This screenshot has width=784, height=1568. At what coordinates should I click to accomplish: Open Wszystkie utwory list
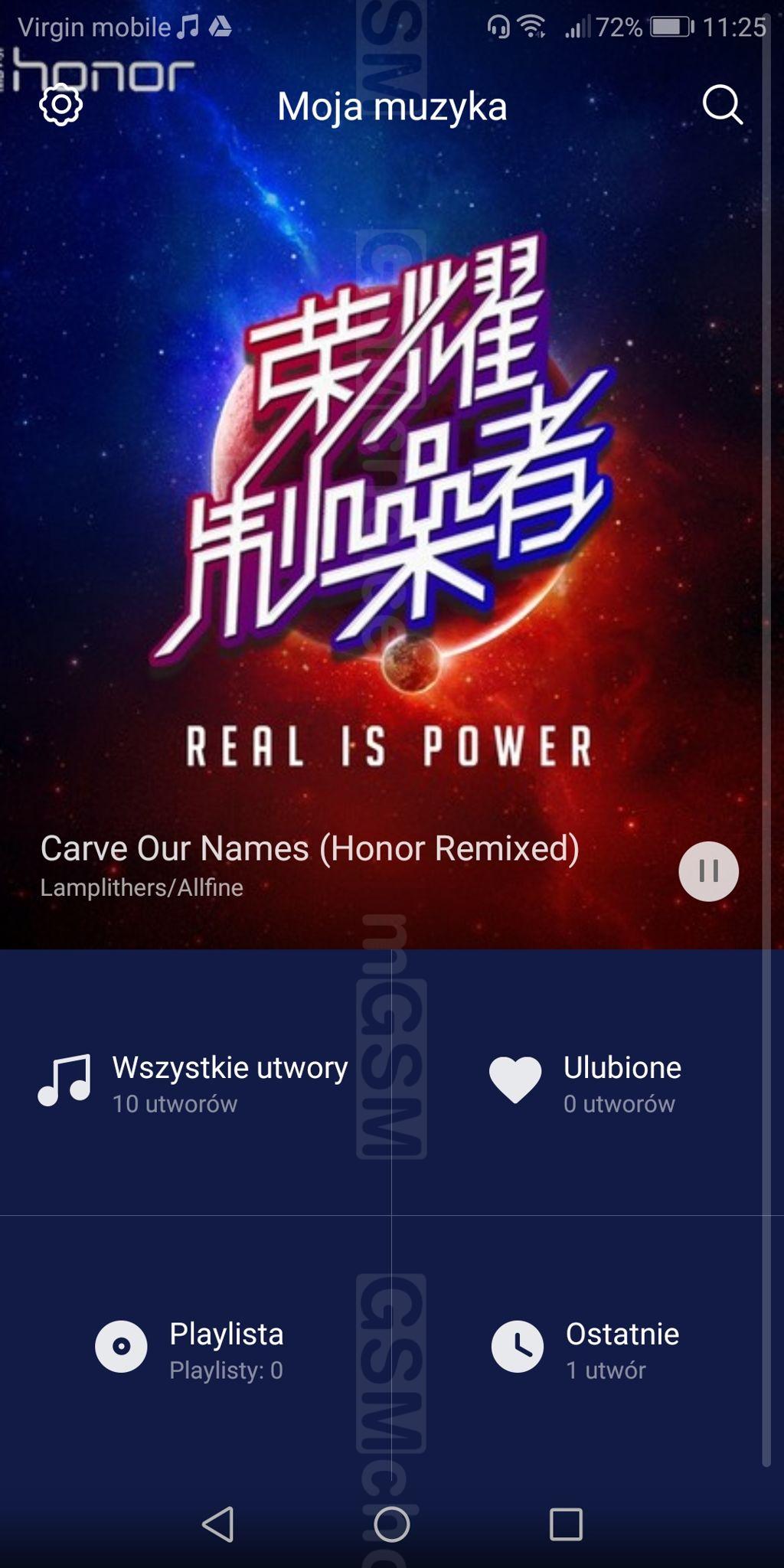coord(196,1082)
